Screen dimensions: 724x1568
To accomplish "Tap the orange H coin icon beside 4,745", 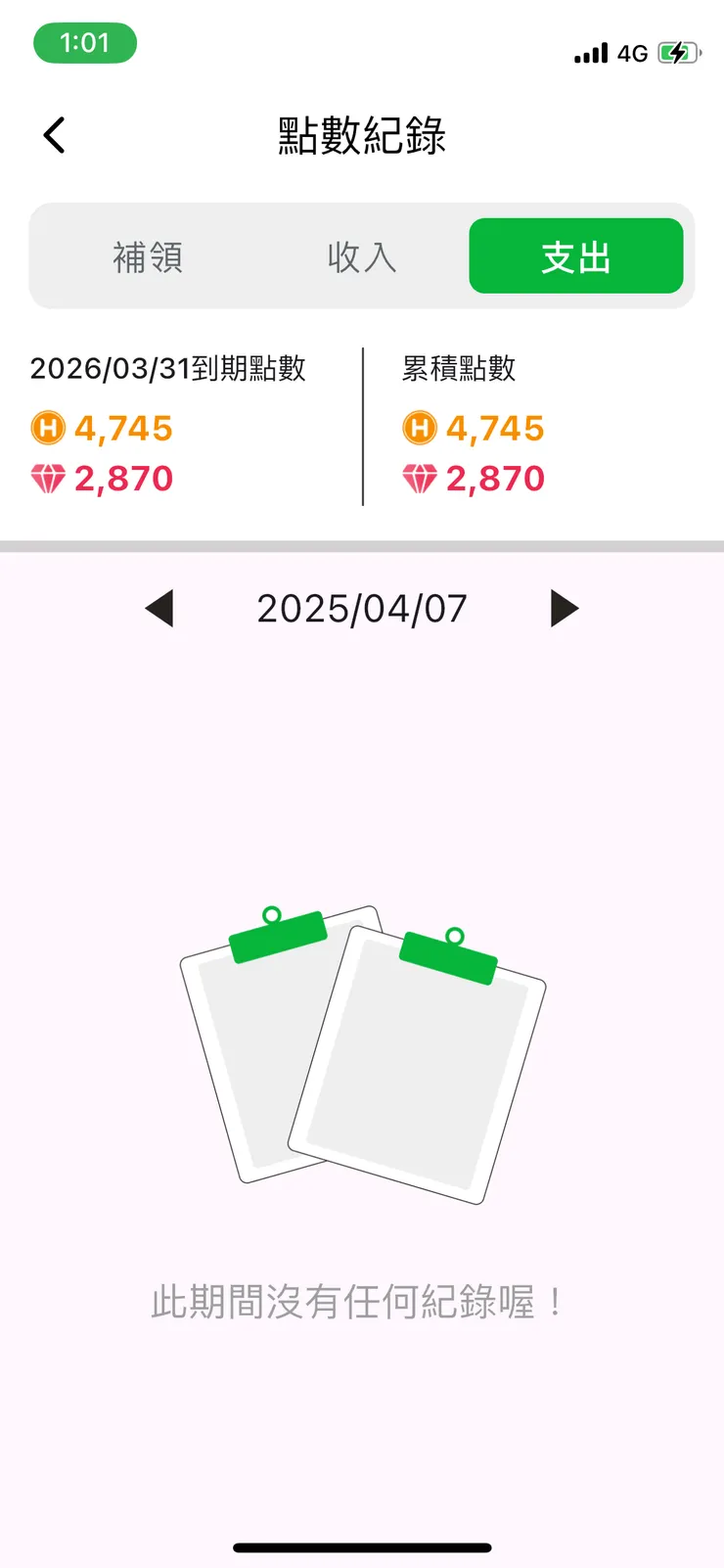I will pos(47,428).
